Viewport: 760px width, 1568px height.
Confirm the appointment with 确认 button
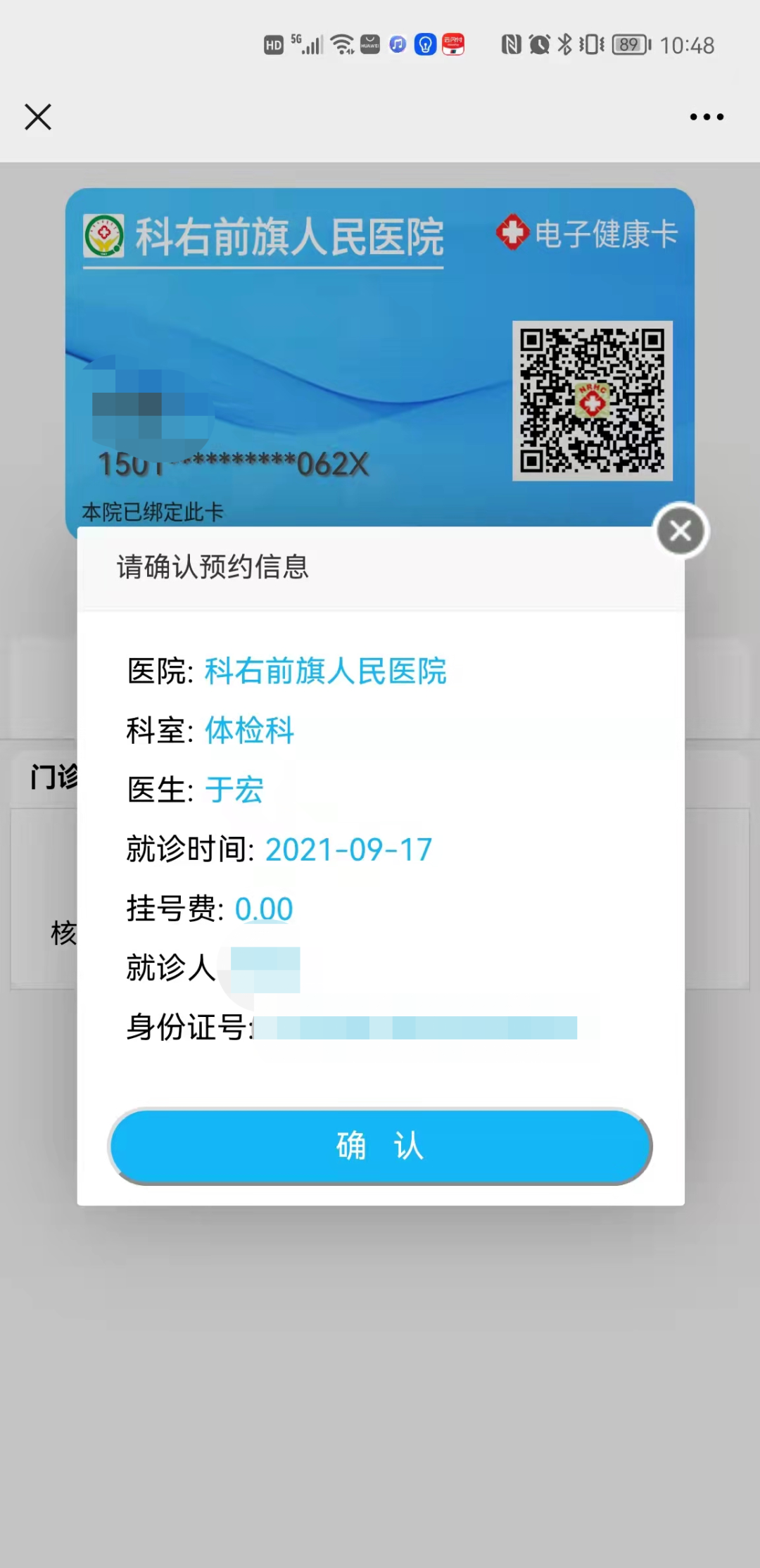click(x=380, y=1146)
